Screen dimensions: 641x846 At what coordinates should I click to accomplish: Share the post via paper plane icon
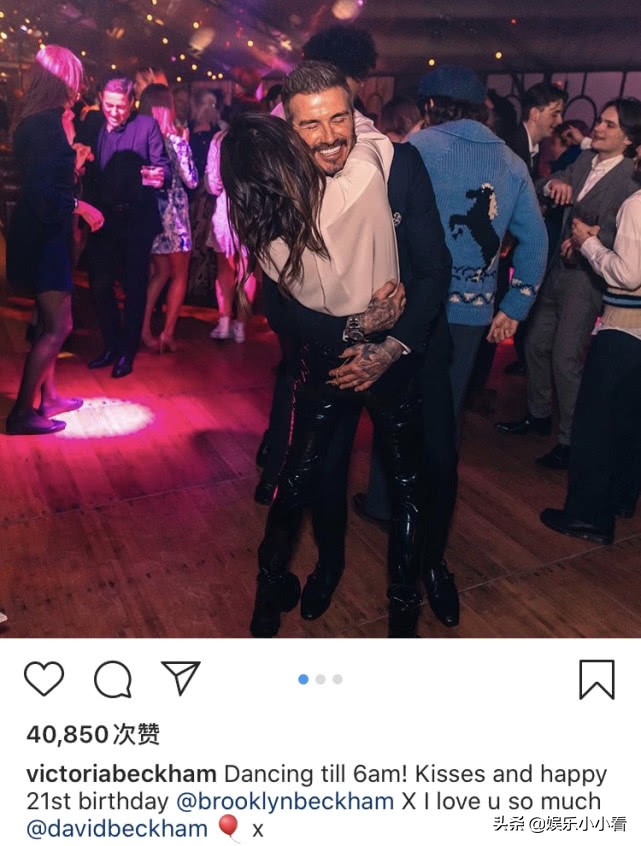point(181,678)
